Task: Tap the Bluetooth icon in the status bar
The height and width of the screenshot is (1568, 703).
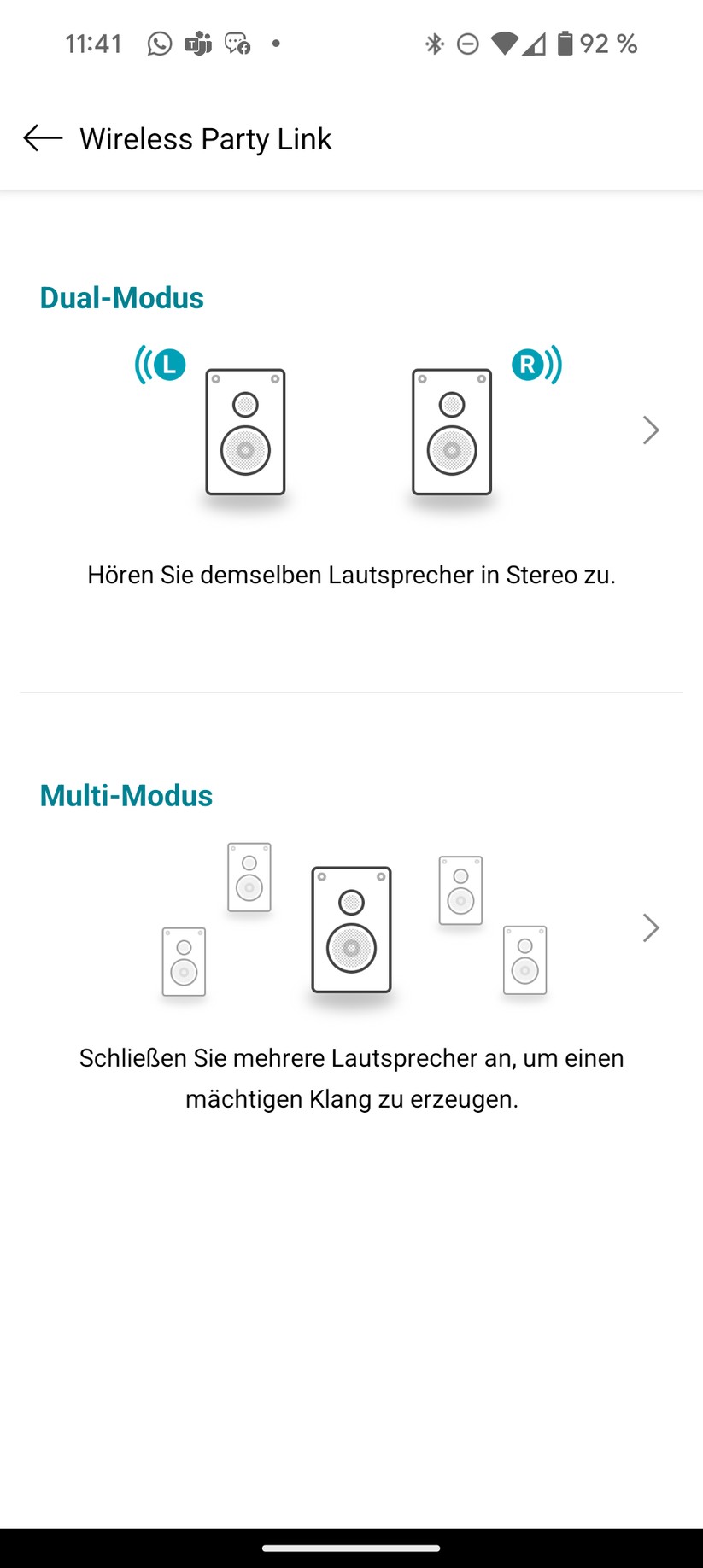Action: click(x=436, y=43)
